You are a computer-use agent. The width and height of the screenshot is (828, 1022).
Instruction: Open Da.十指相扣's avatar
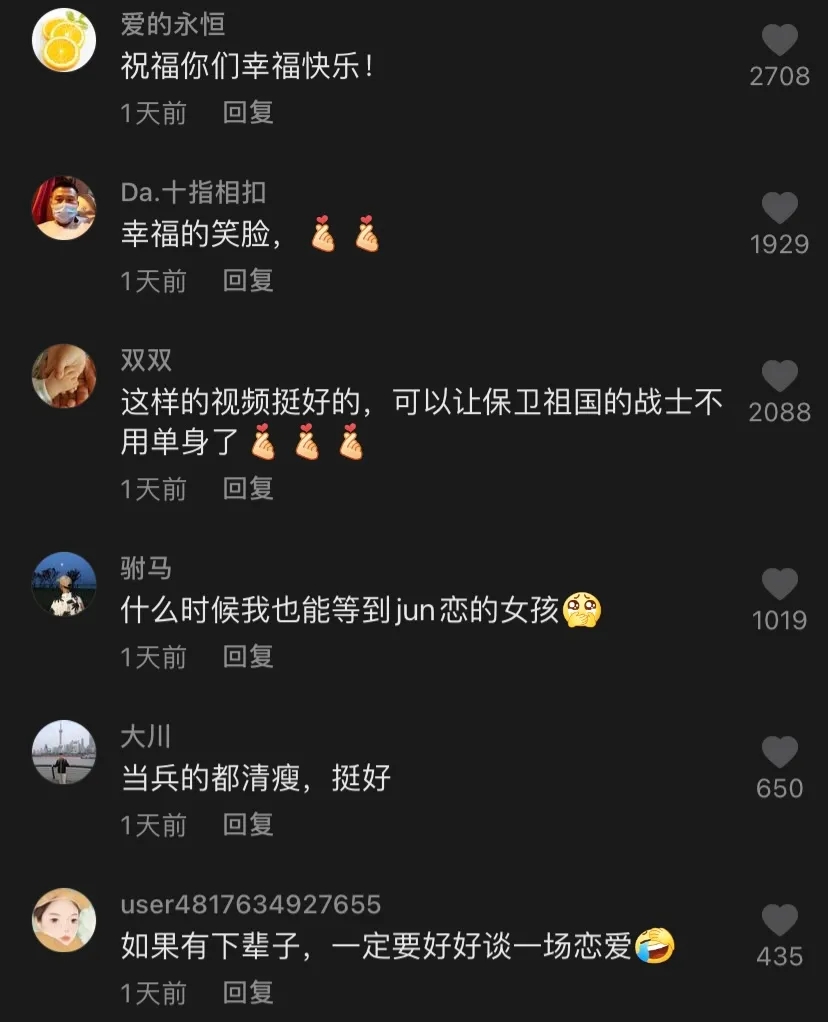coord(64,208)
